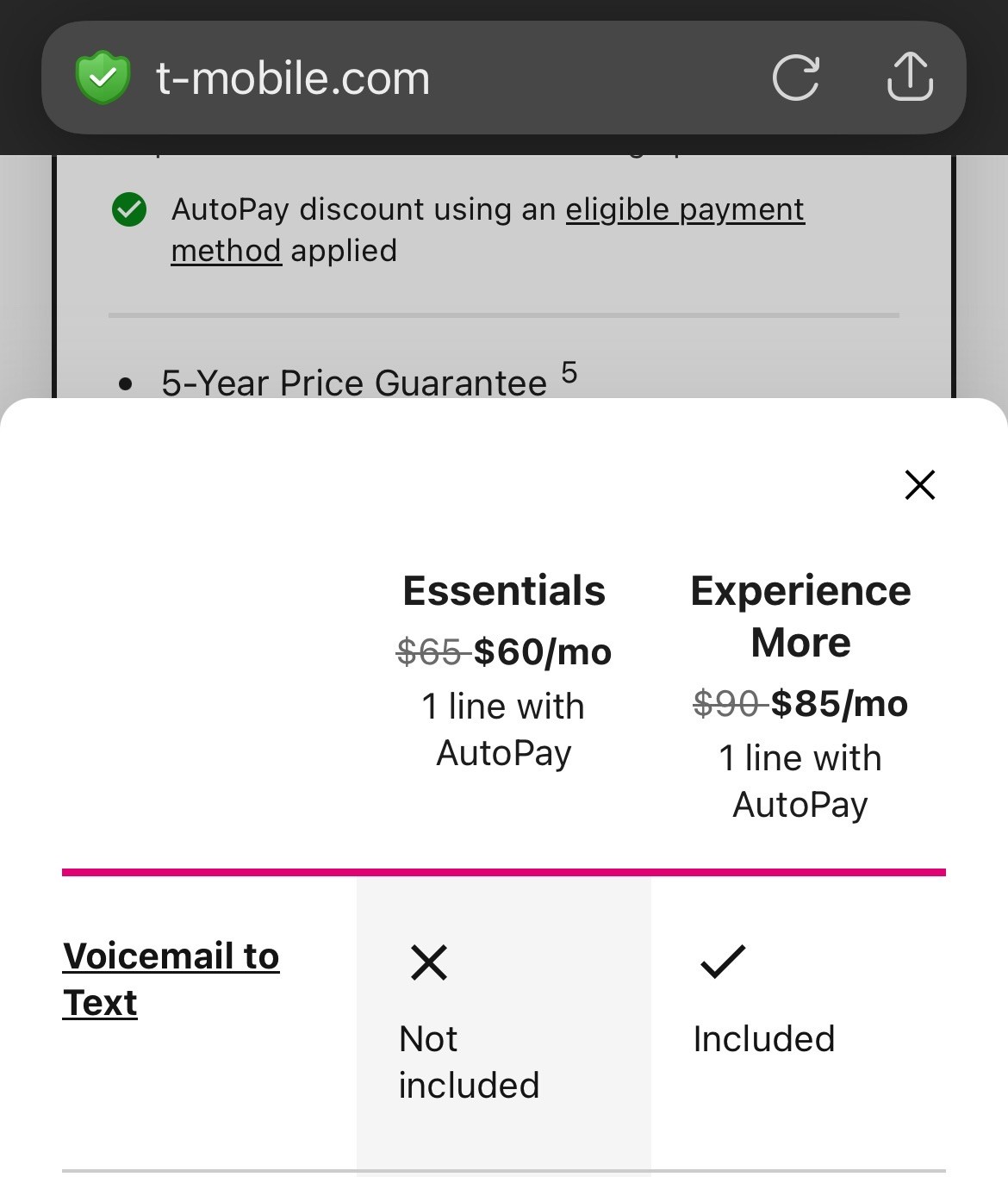Select the Experience More plan column header
The image size is (1008, 1177).
801,616
